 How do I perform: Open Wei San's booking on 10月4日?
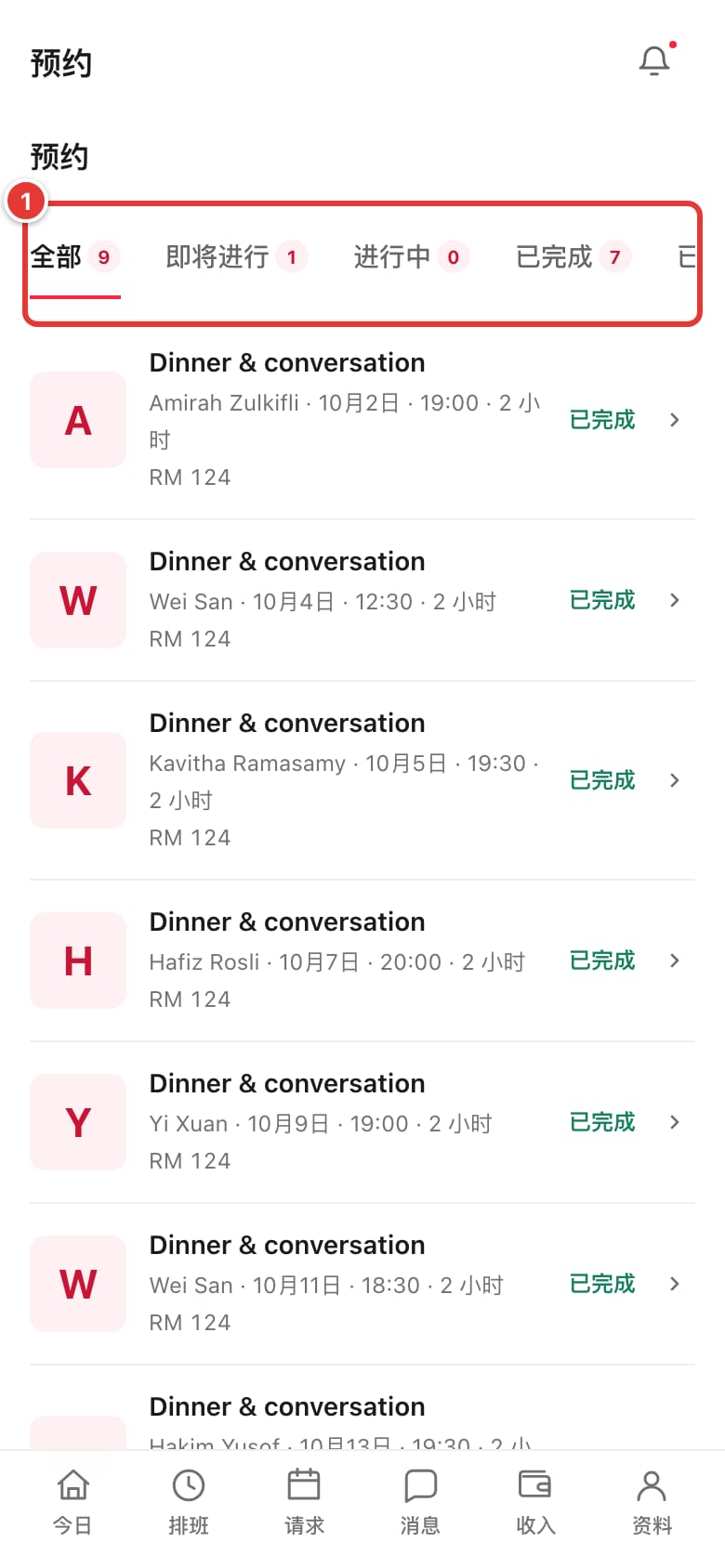point(362,600)
